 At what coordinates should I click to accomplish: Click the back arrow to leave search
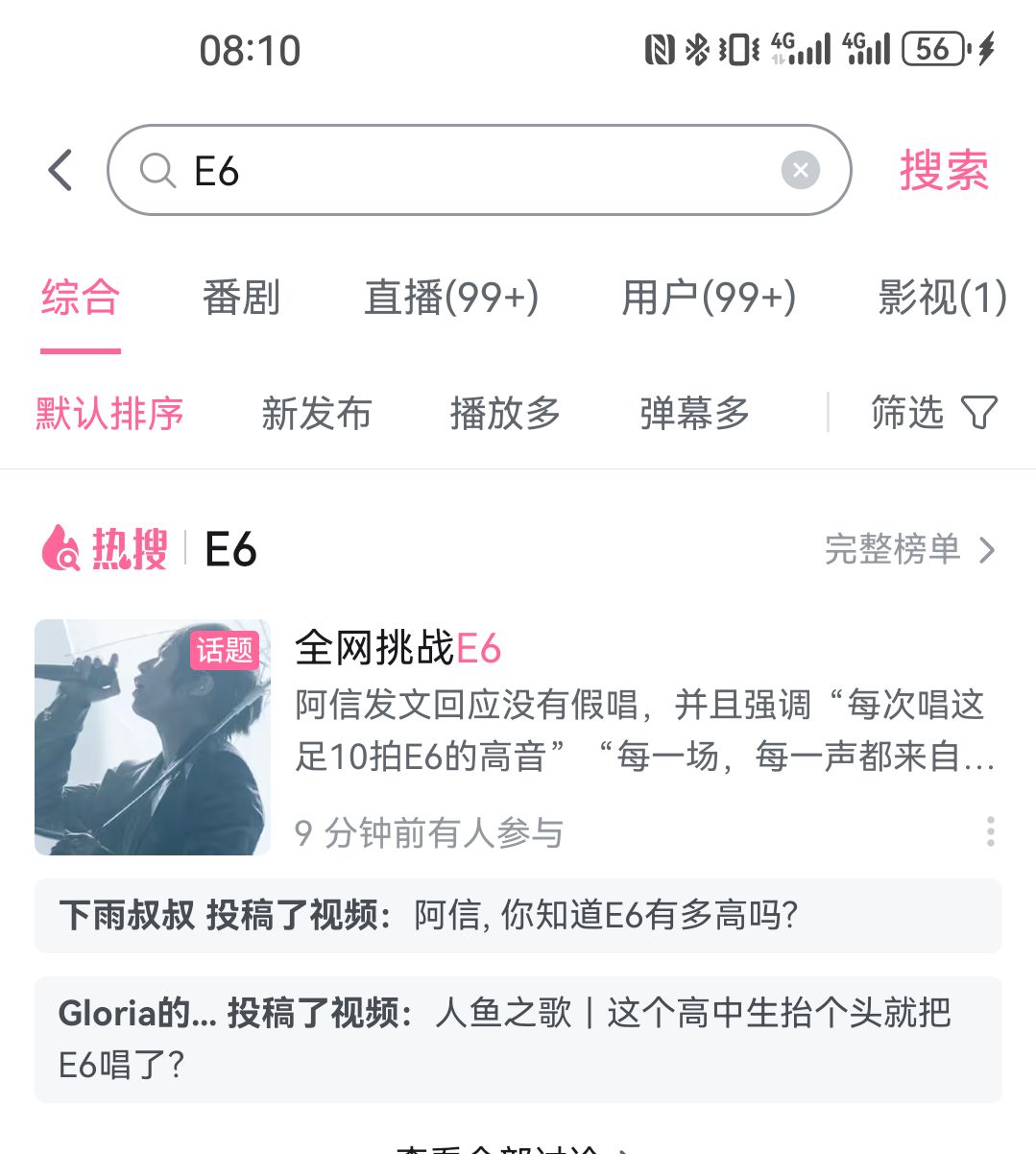[60, 169]
